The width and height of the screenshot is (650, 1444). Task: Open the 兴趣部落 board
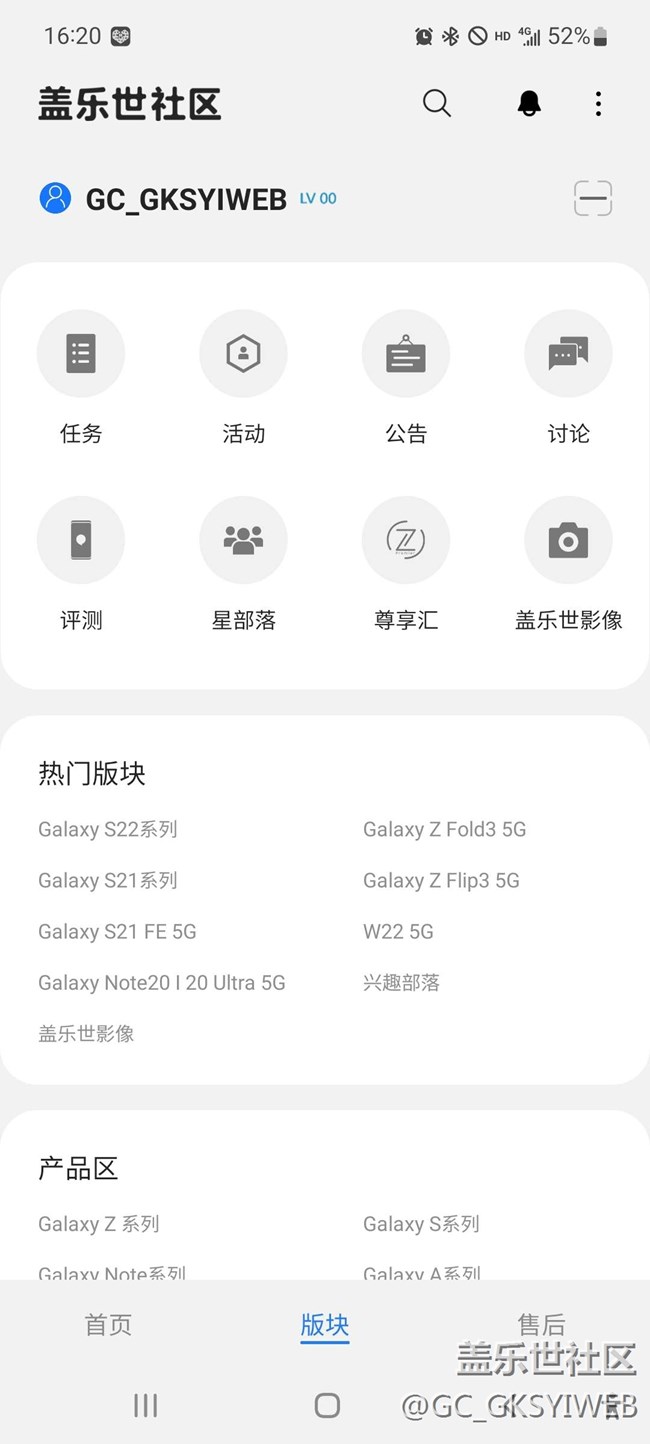click(401, 983)
